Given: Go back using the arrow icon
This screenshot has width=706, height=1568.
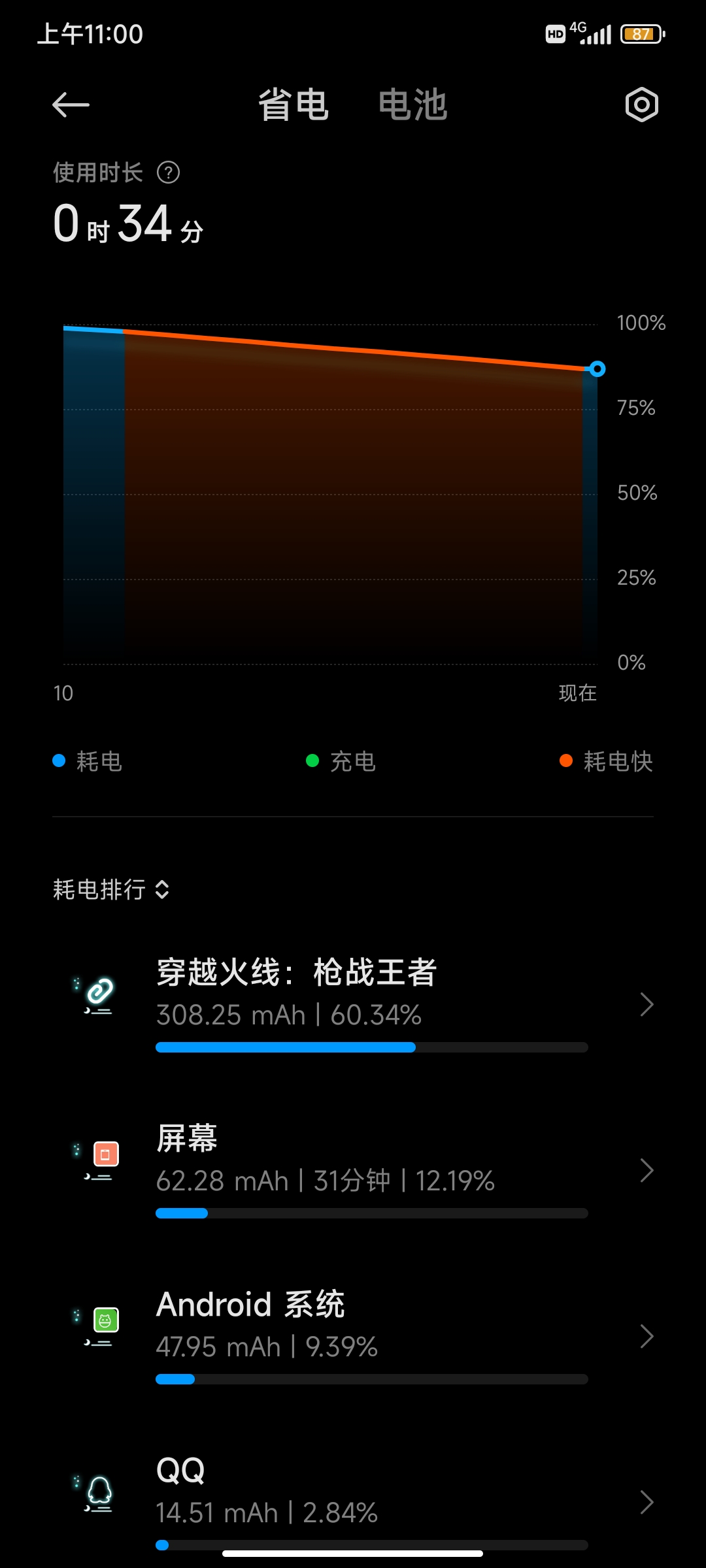Looking at the screenshot, I should point(71,105).
